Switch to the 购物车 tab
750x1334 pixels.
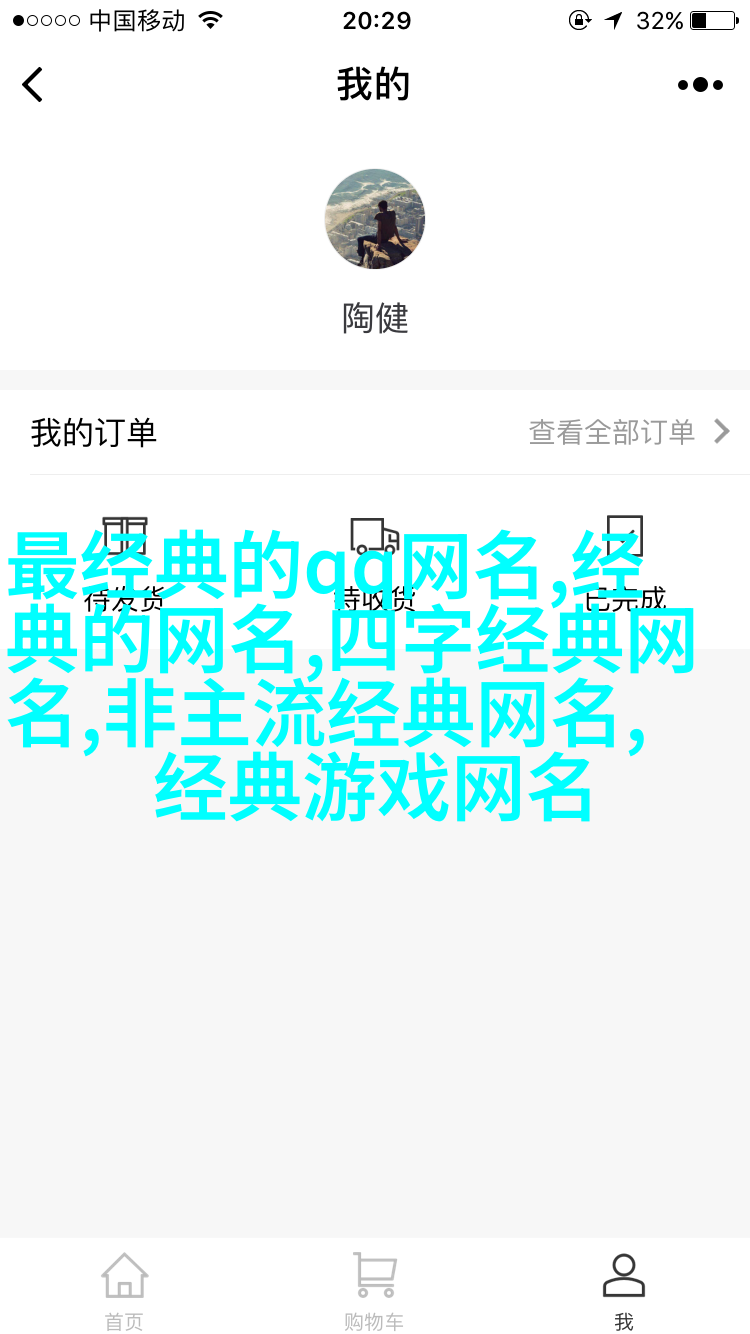coord(374,1290)
